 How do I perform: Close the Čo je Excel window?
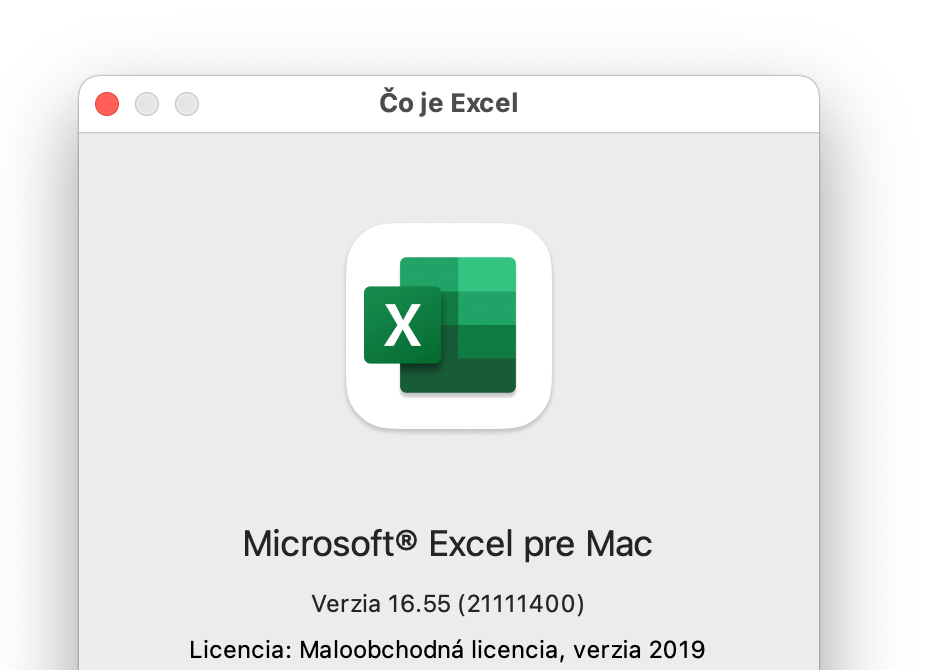click(107, 103)
